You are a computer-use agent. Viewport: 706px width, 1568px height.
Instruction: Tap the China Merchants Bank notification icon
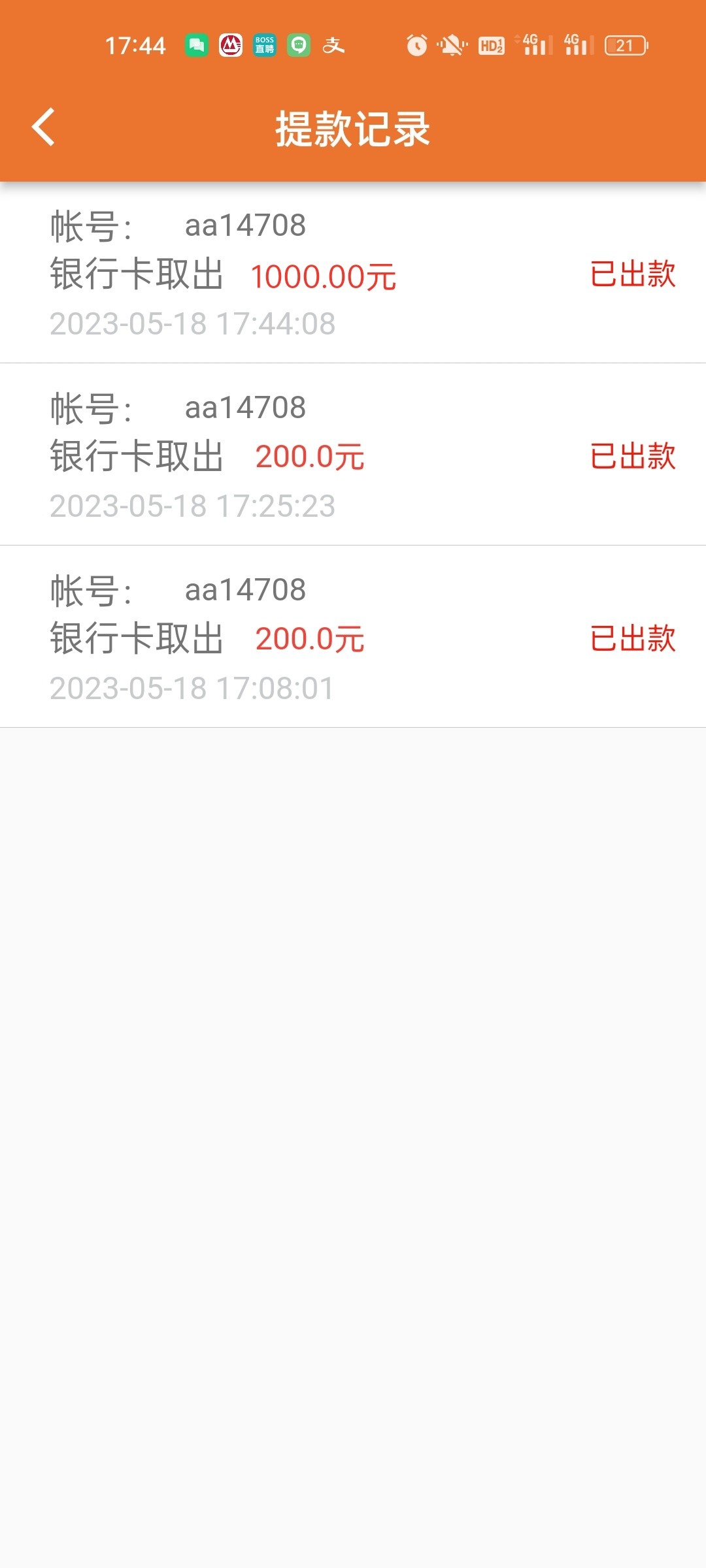click(230, 46)
